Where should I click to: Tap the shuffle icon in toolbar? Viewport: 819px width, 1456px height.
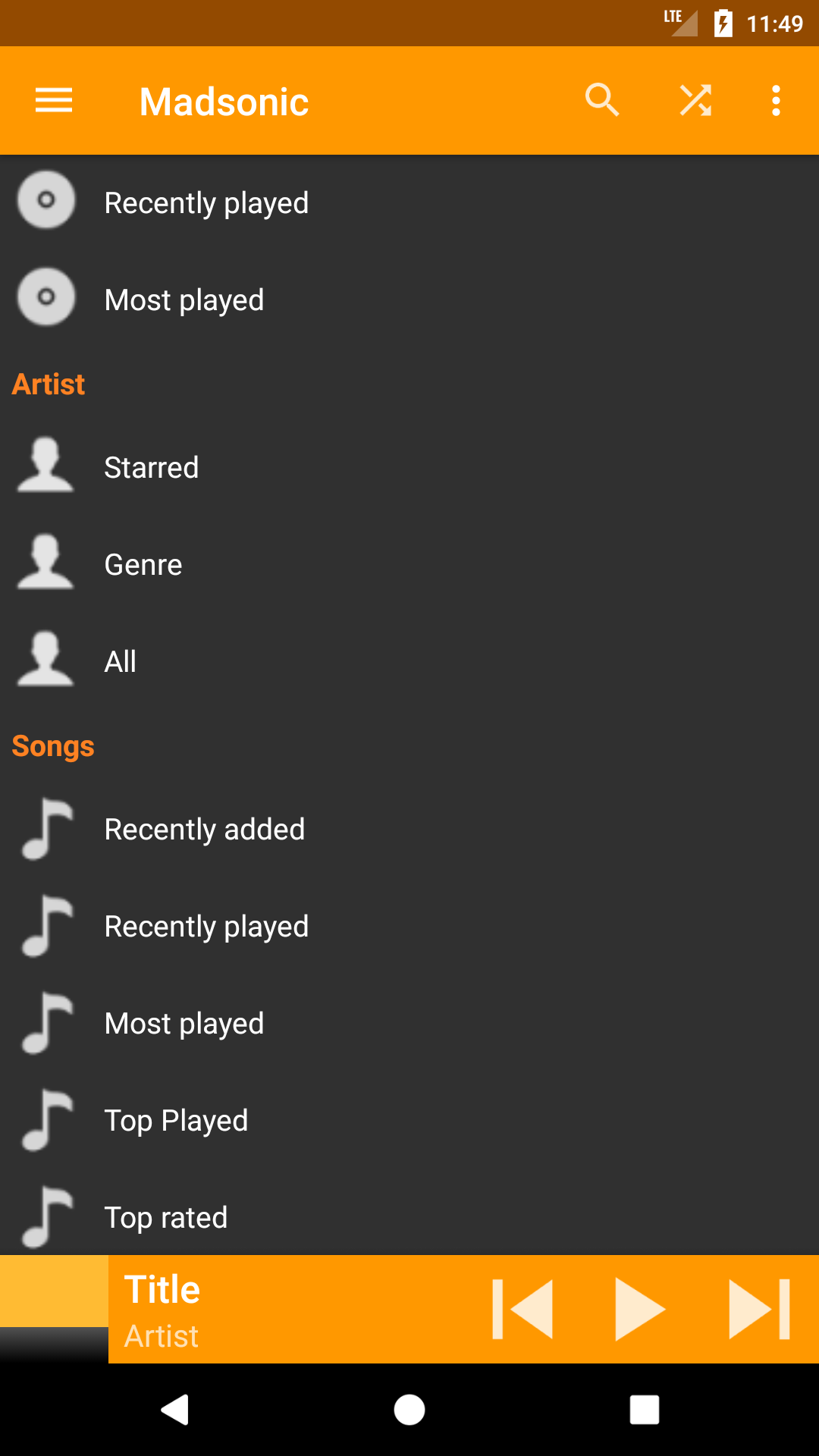pyautogui.click(x=695, y=100)
